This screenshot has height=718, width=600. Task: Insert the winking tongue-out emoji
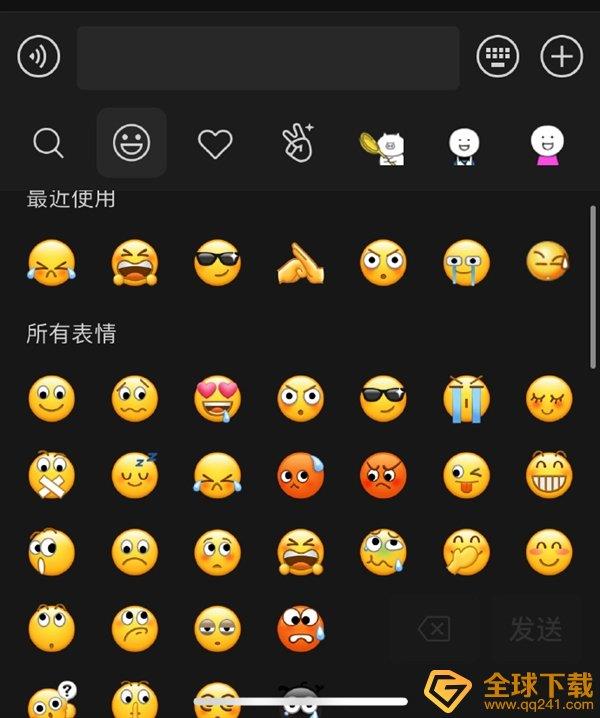coord(466,476)
